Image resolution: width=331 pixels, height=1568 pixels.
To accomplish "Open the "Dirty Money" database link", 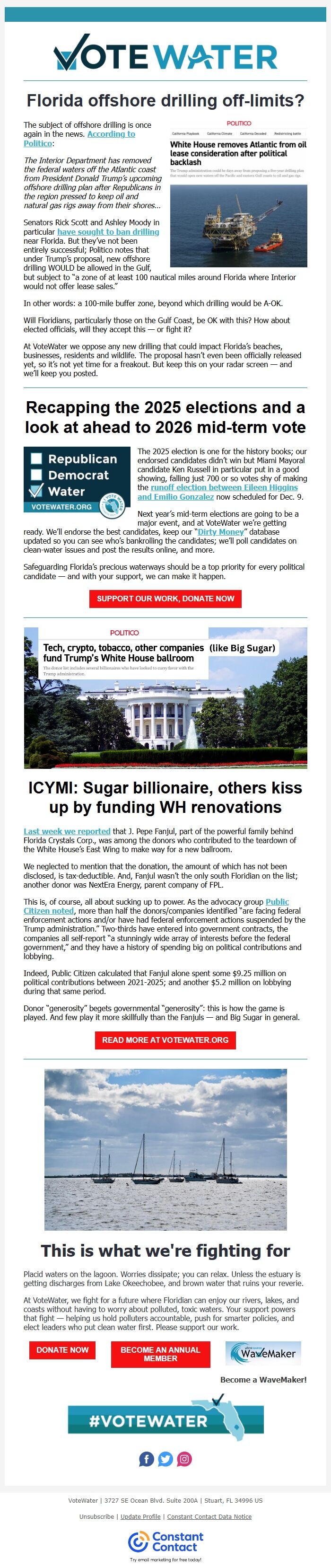I will 220,531.
